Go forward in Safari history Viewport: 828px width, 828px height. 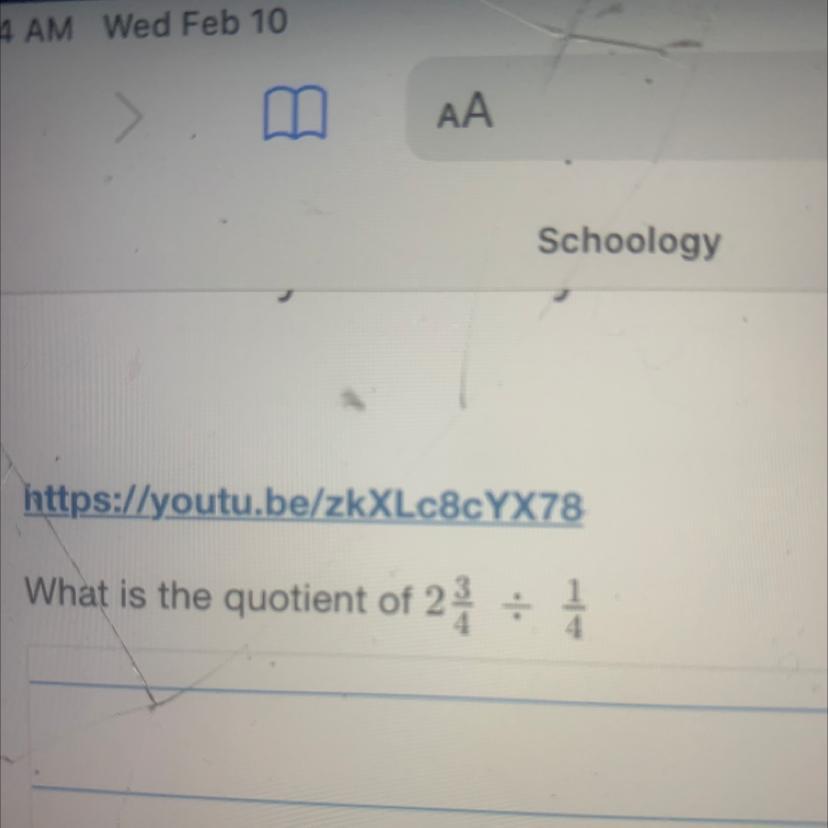tap(128, 120)
